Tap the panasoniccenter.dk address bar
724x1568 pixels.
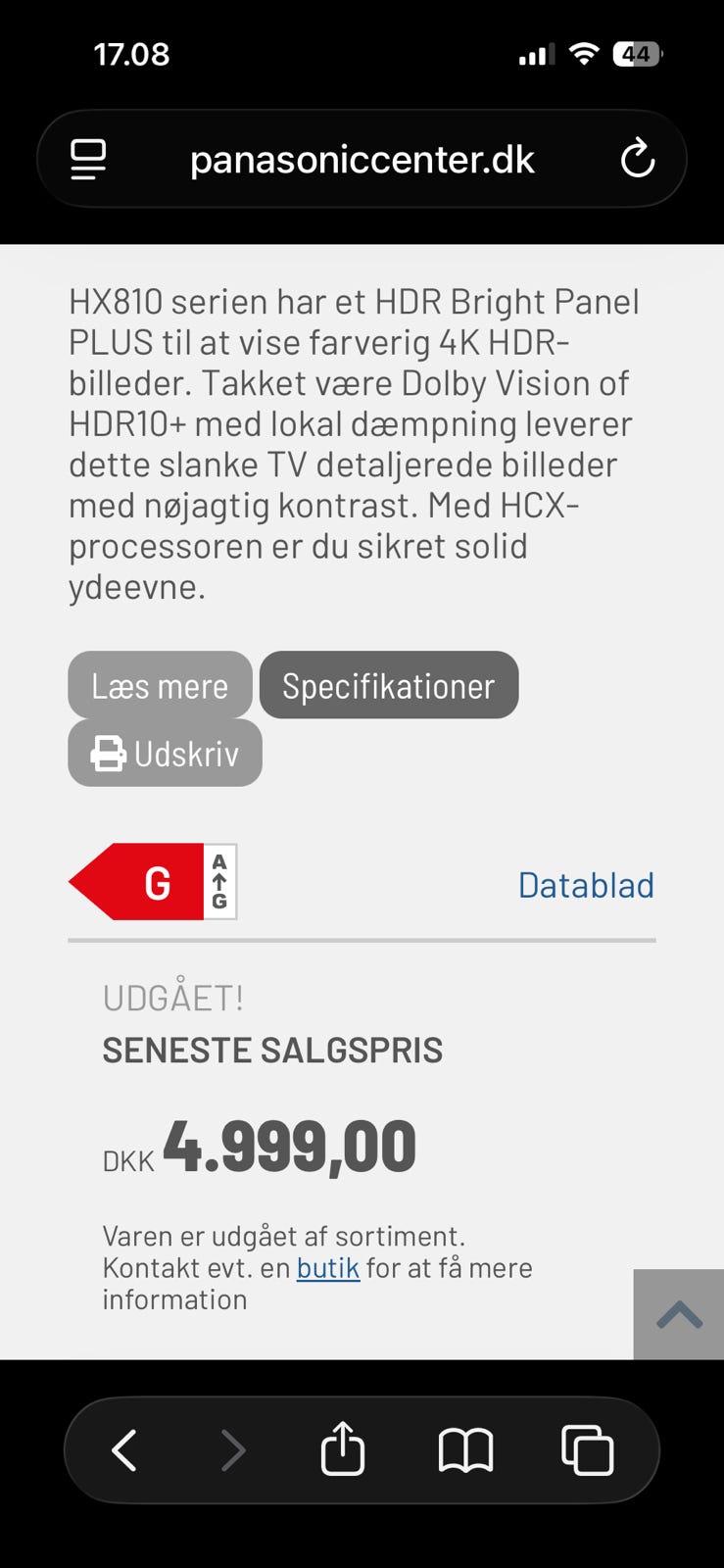362,158
